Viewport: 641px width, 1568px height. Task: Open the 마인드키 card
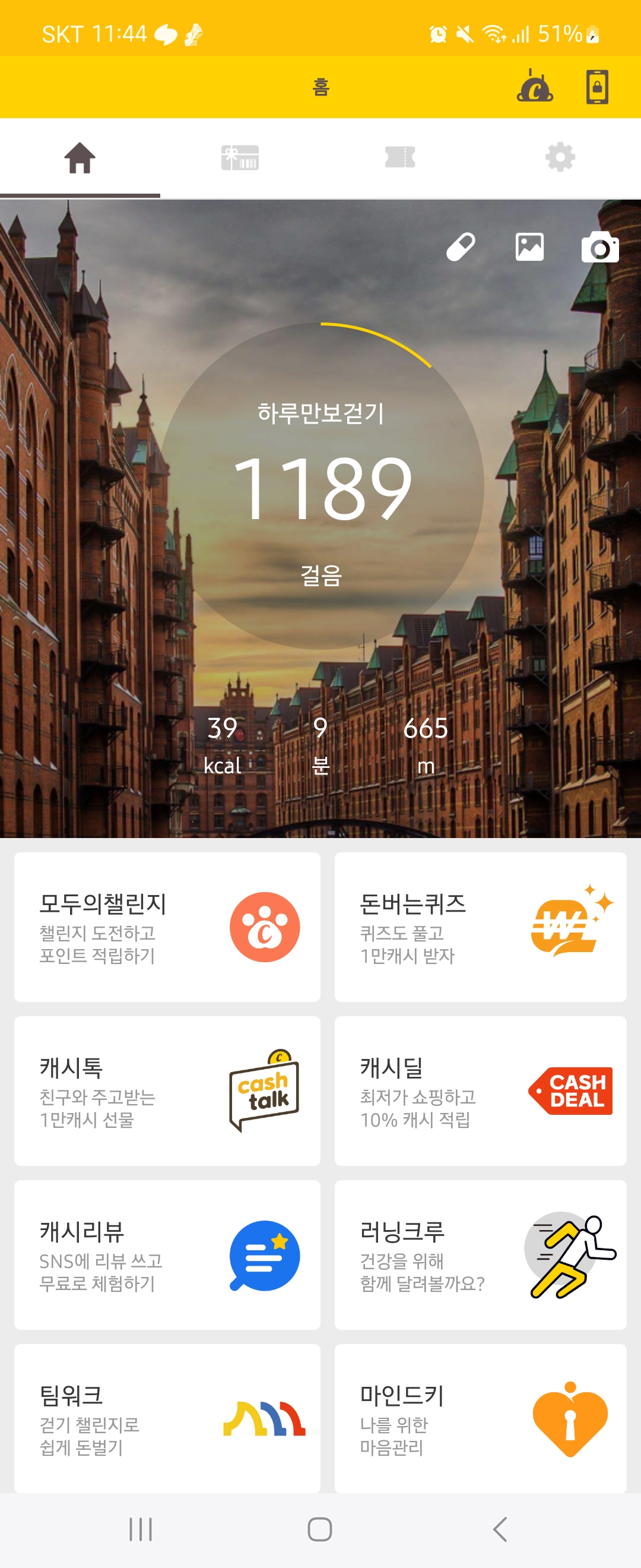tap(480, 1418)
